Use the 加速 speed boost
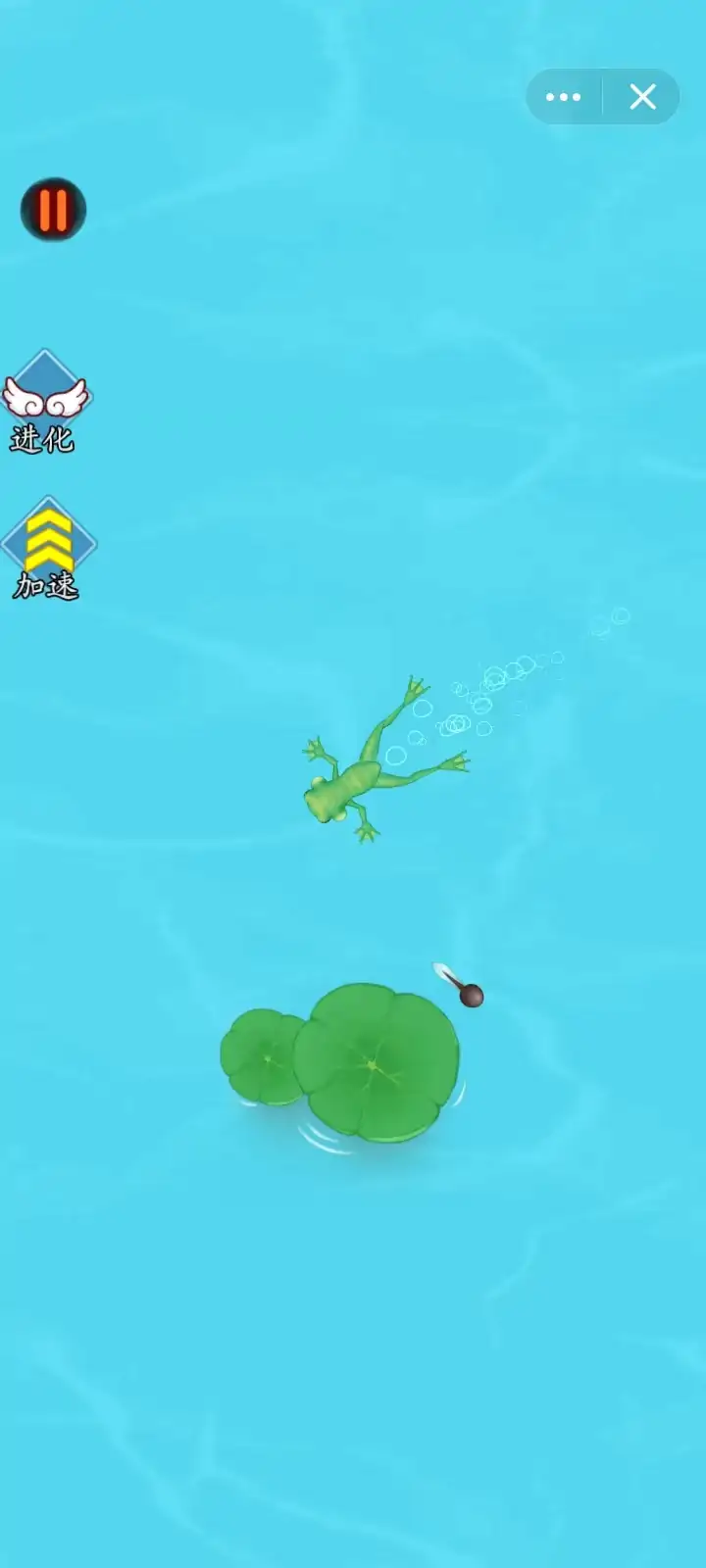 click(x=48, y=548)
